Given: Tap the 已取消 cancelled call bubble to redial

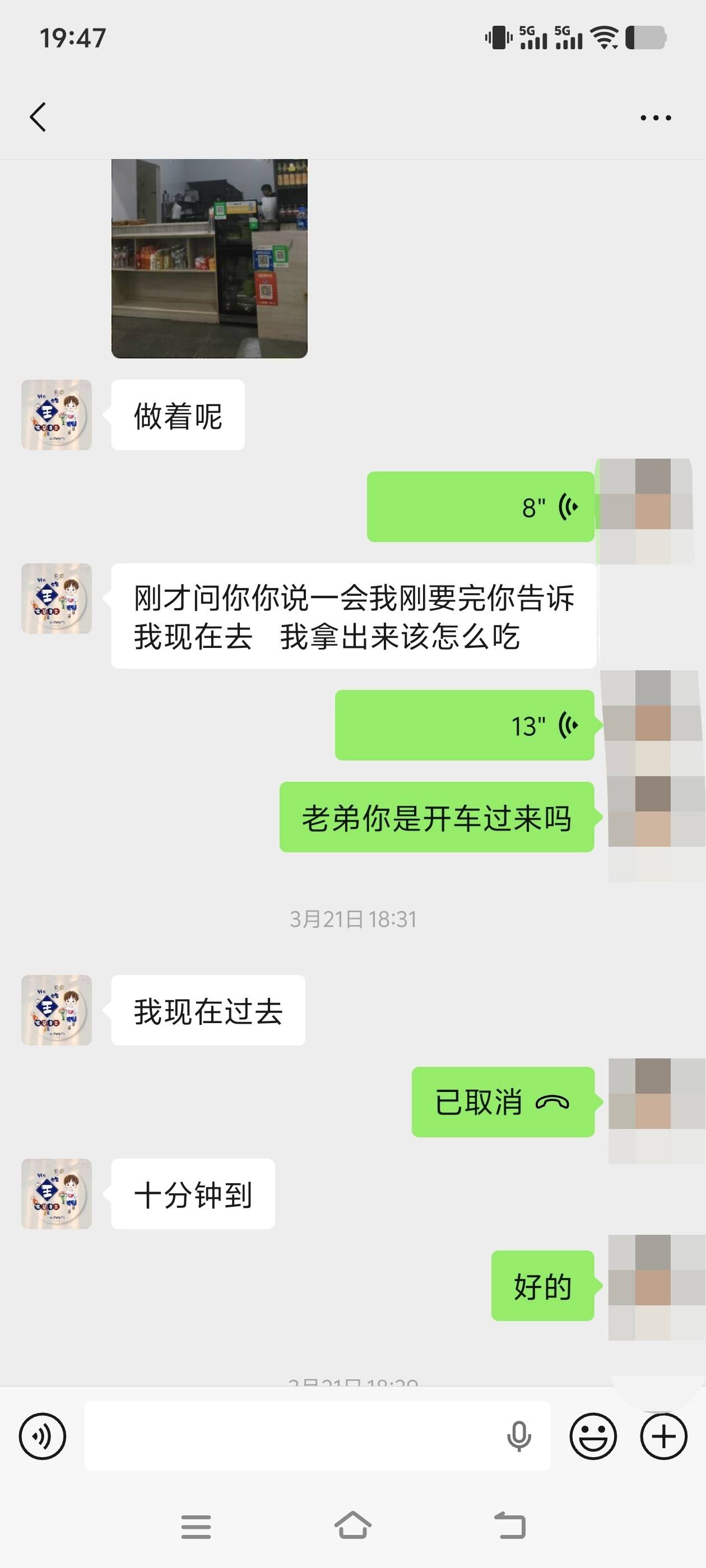Looking at the screenshot, I should pos(503,1102).
